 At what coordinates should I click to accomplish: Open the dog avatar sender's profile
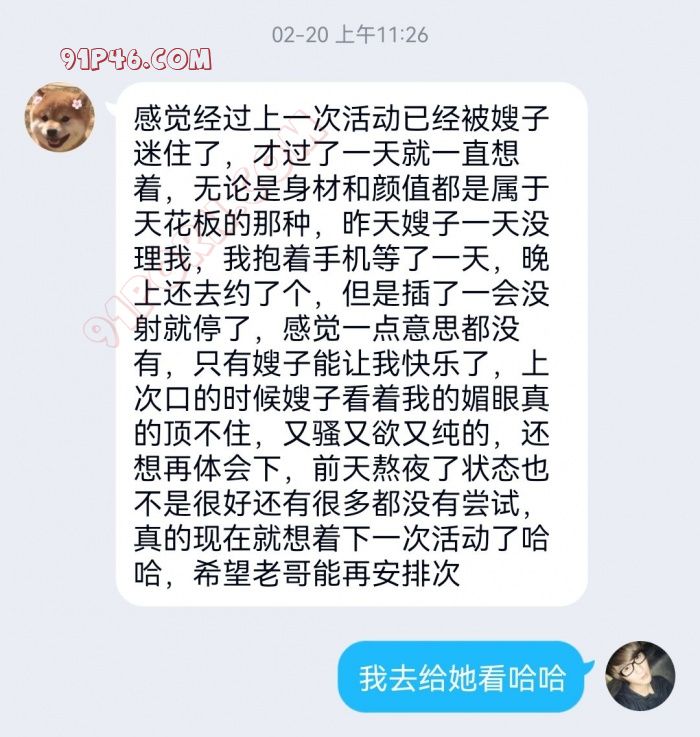coord(59,117)
